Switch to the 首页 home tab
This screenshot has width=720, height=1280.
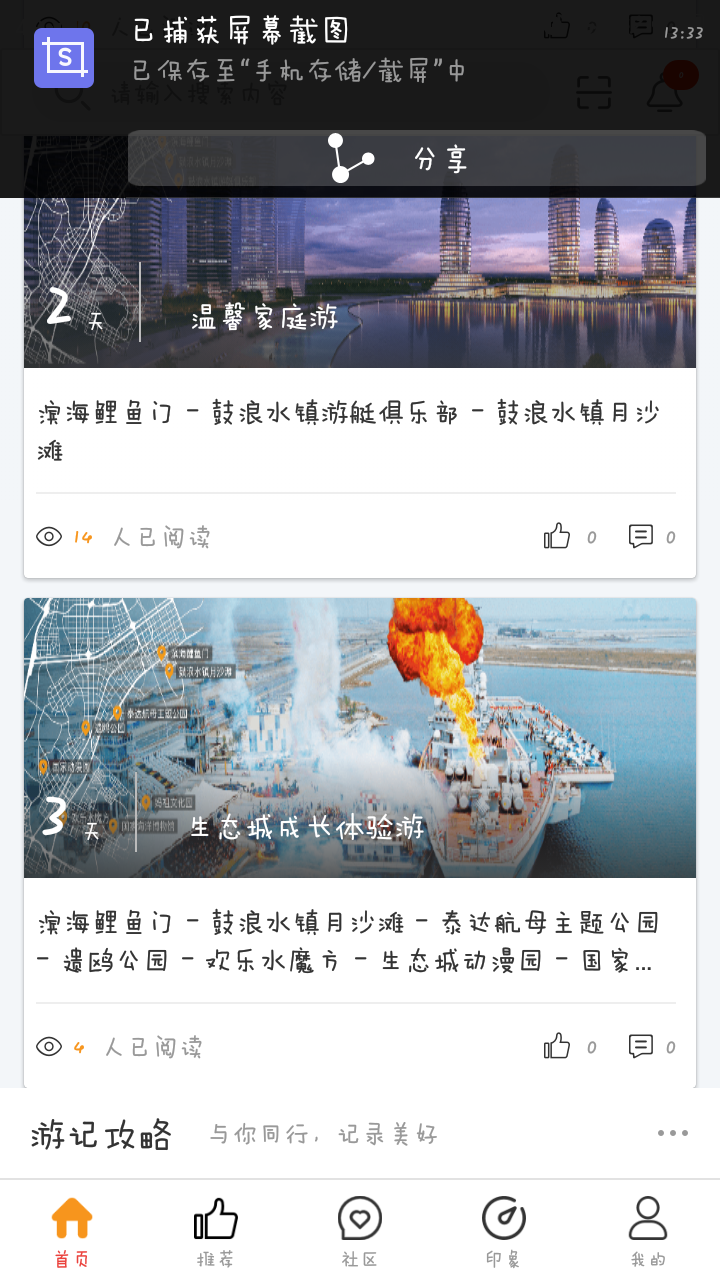72,1230
